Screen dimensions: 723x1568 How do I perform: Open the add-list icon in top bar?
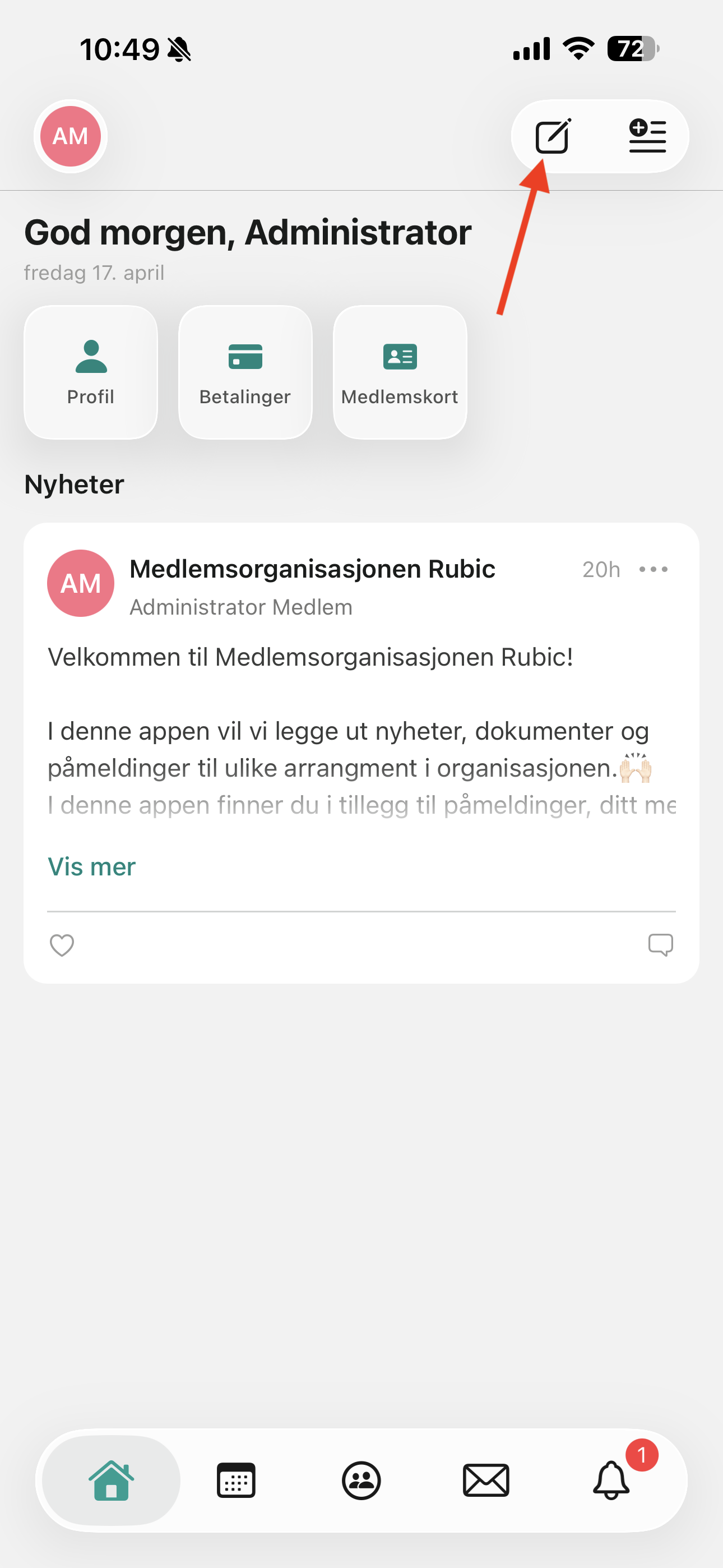point(647,136)
